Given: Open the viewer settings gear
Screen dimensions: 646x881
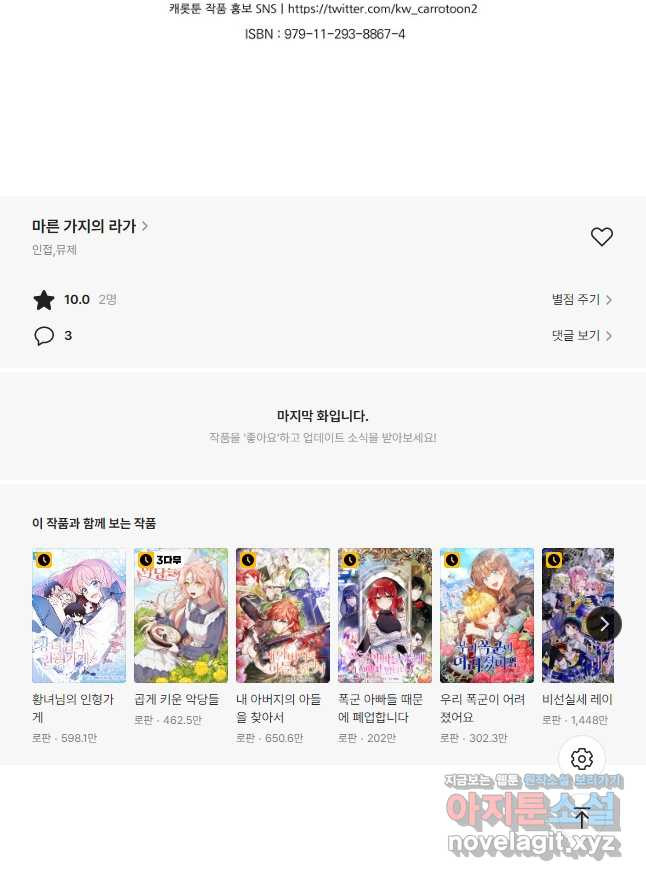Looking at the screenshot, I should coord(582,759).
